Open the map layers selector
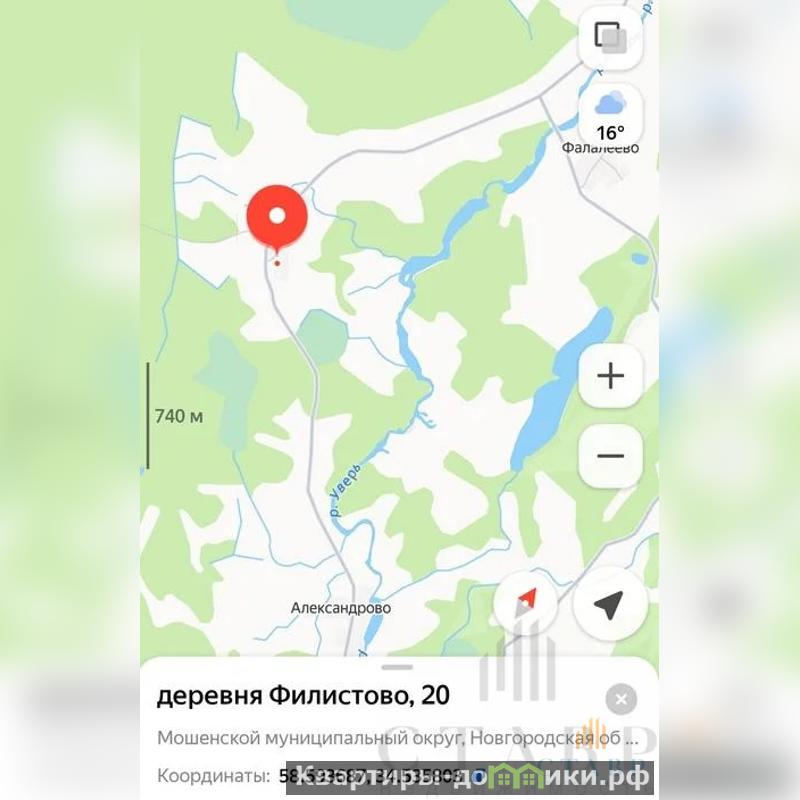 coord(610,38)
